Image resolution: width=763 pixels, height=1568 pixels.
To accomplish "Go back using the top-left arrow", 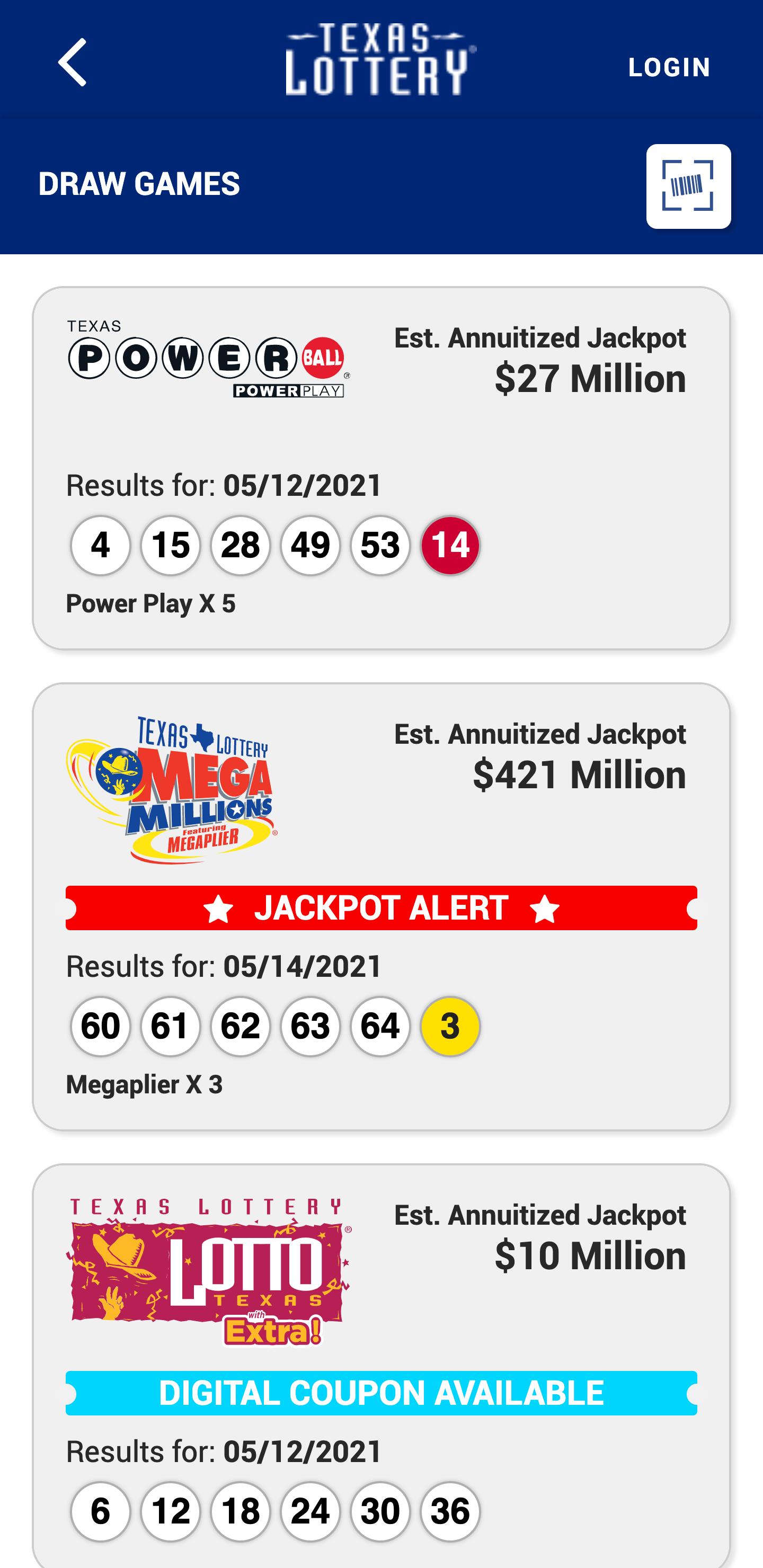I will pos(72,62).
